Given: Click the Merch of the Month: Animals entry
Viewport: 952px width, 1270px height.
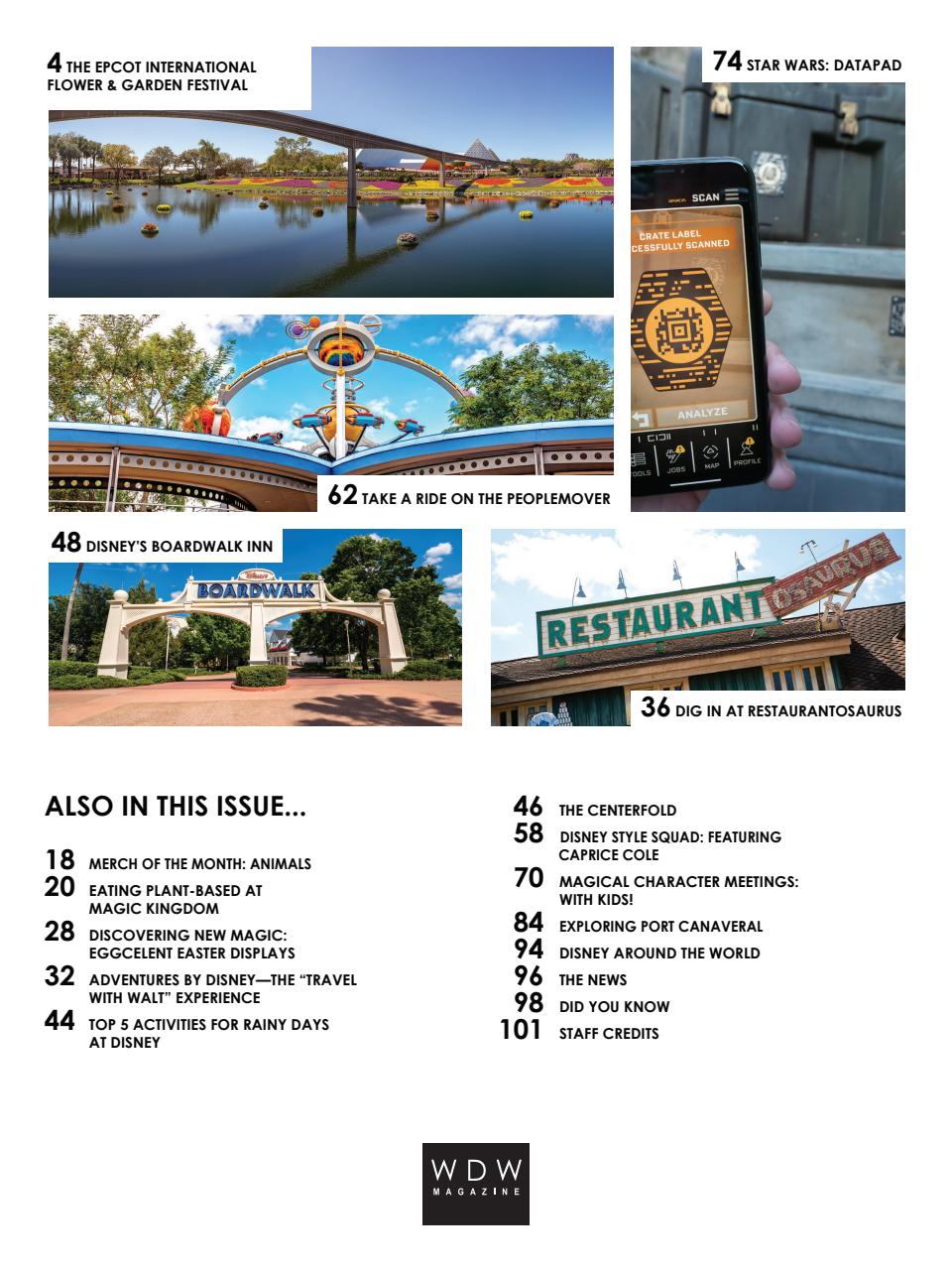Looking at the screenshot, I should click(x=200, y=863).
